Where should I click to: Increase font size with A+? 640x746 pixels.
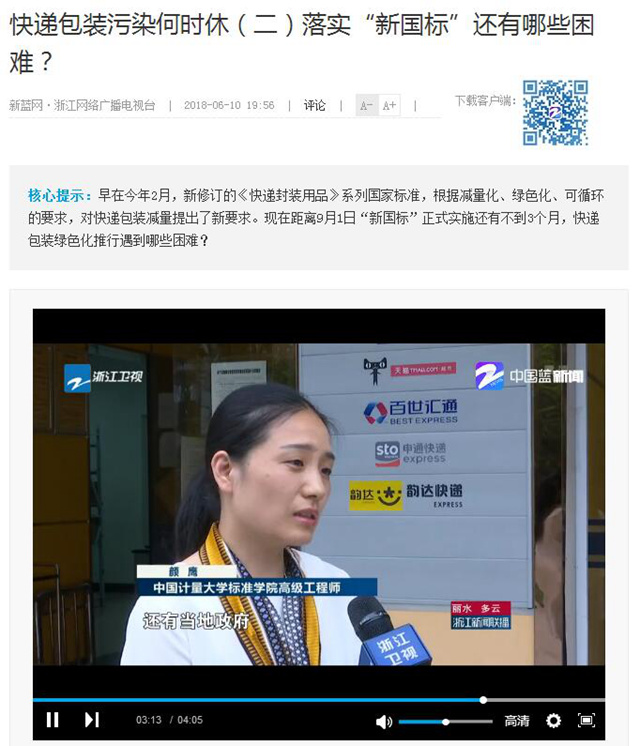pyautogui.click(x=389, y=105)
